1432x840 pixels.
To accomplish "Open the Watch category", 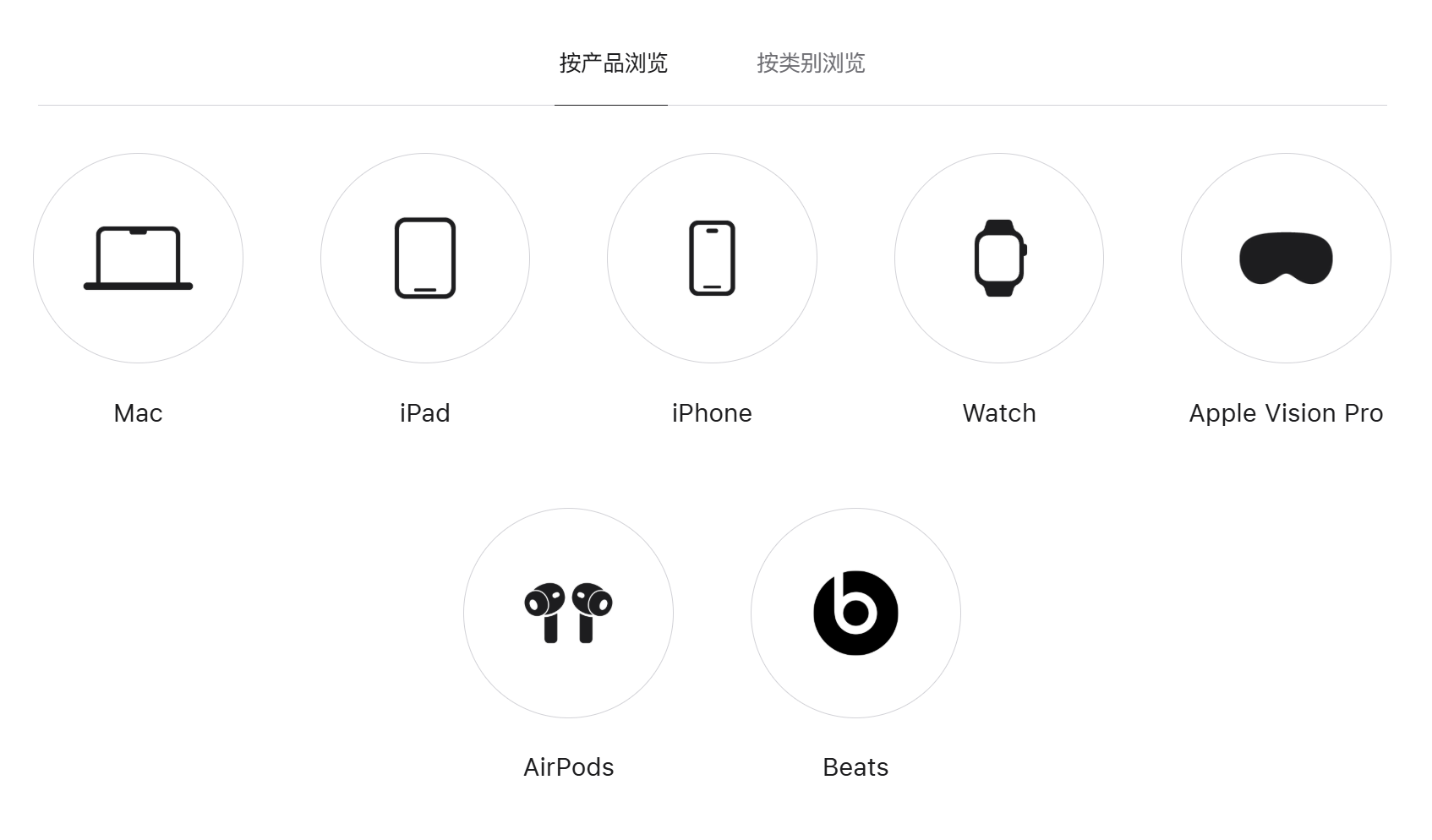I will pos(998,259).
